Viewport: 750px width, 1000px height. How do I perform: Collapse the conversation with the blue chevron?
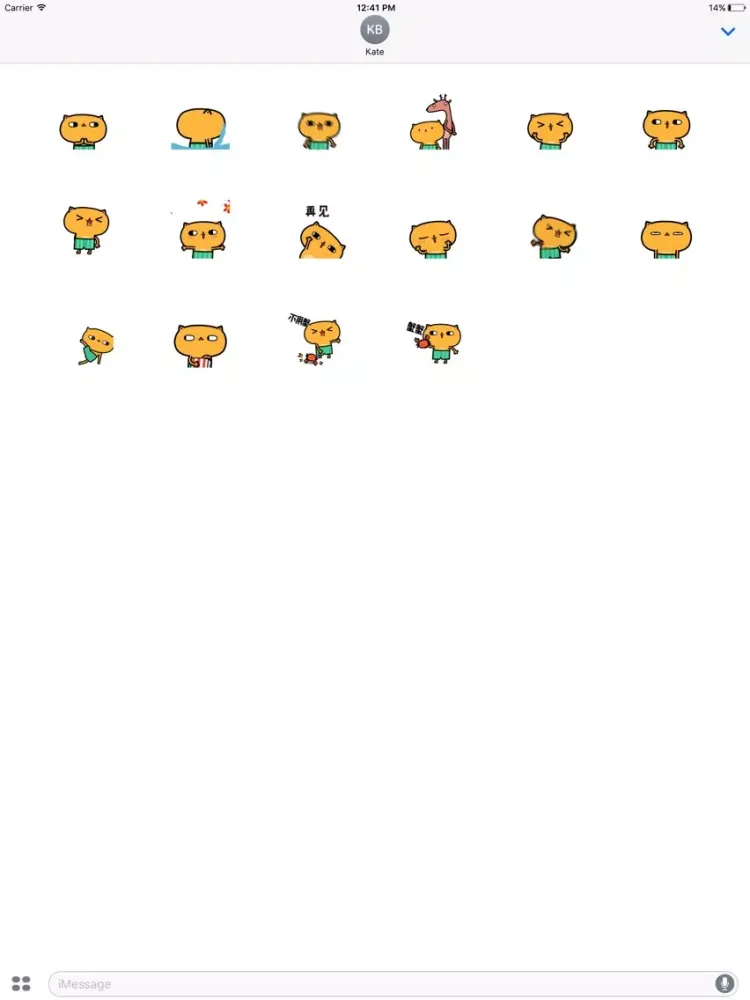click(x=728, y=31)
